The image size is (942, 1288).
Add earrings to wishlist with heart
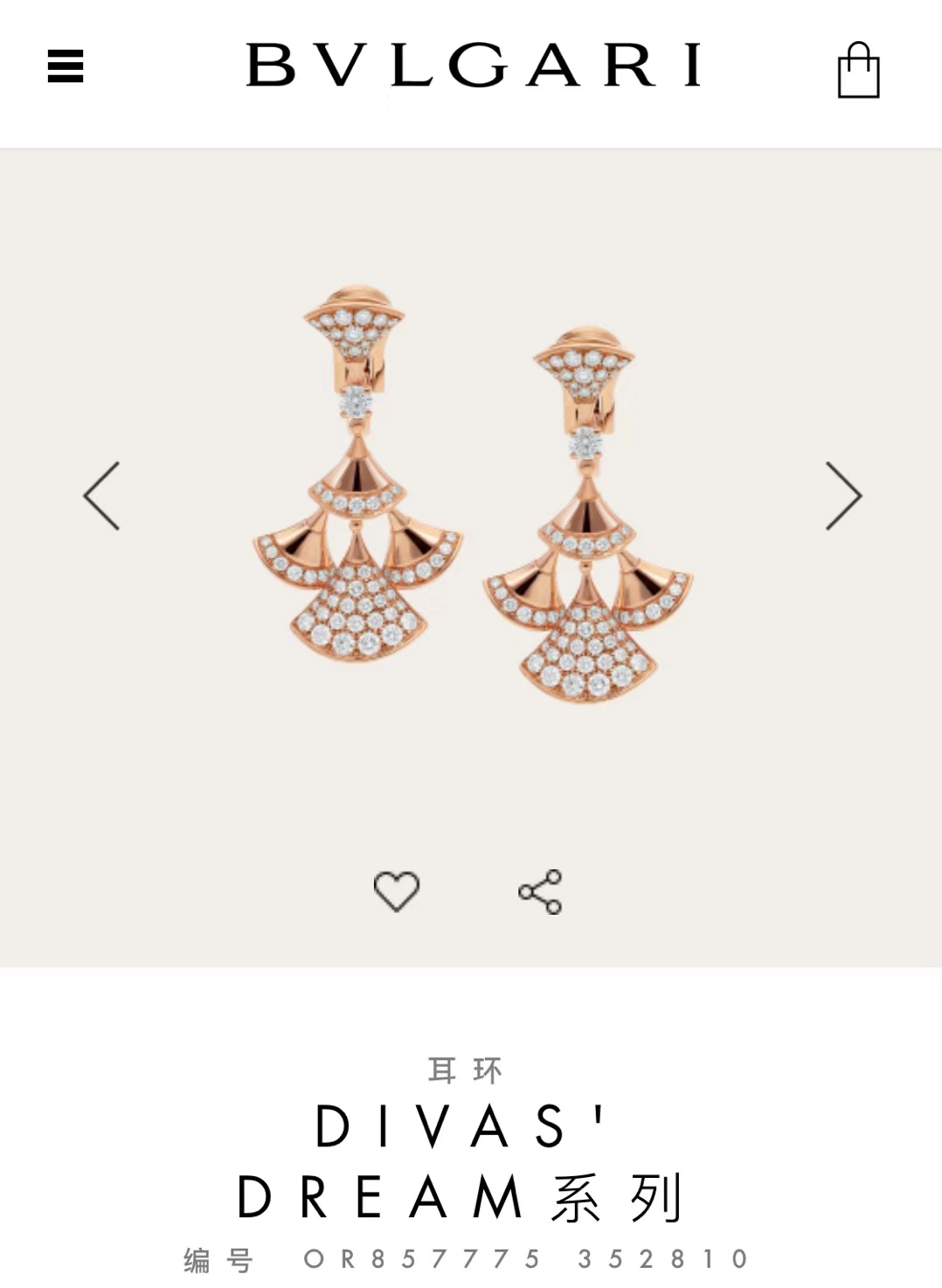coord(397,891)
